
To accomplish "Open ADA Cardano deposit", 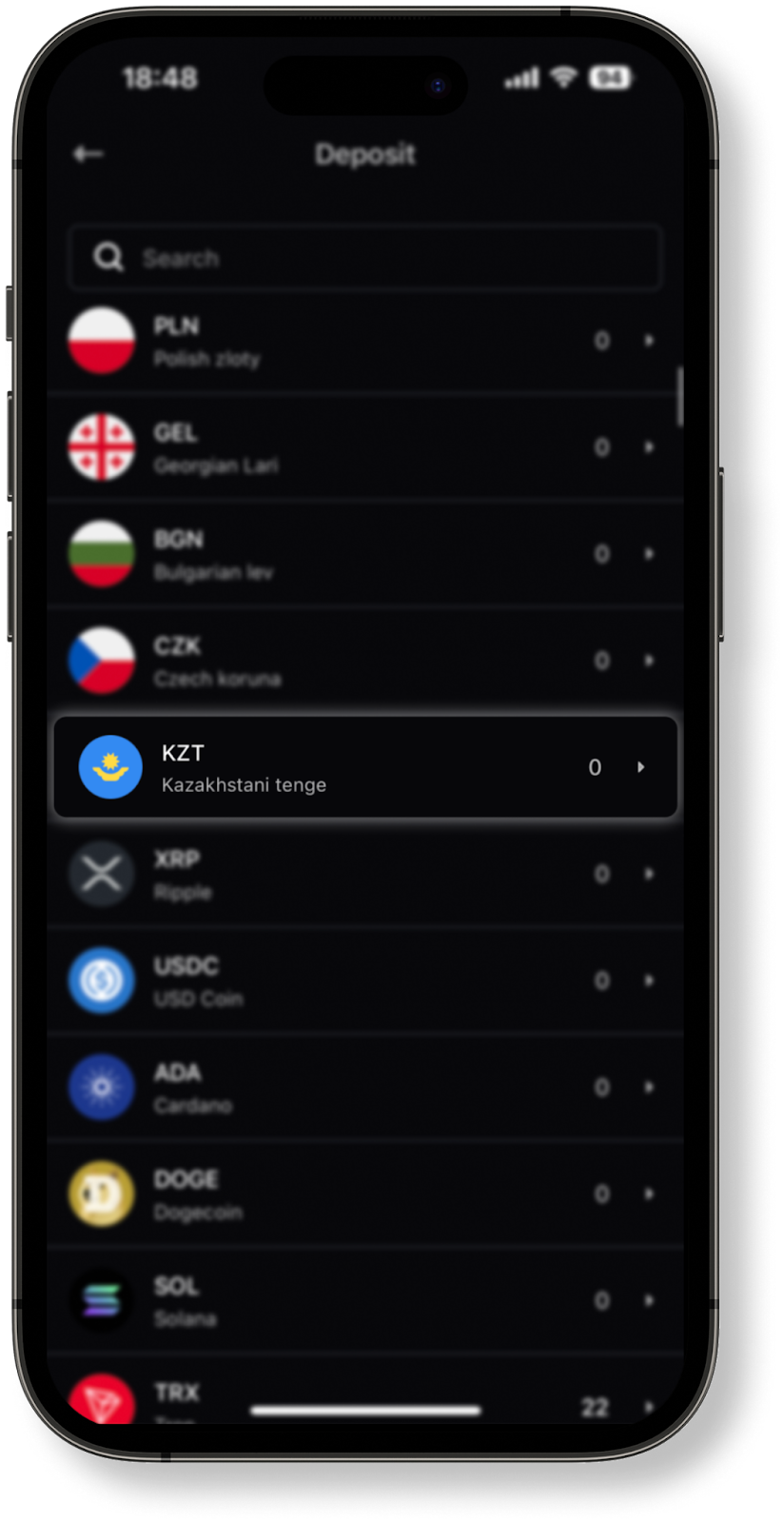I will point(365,1087).
